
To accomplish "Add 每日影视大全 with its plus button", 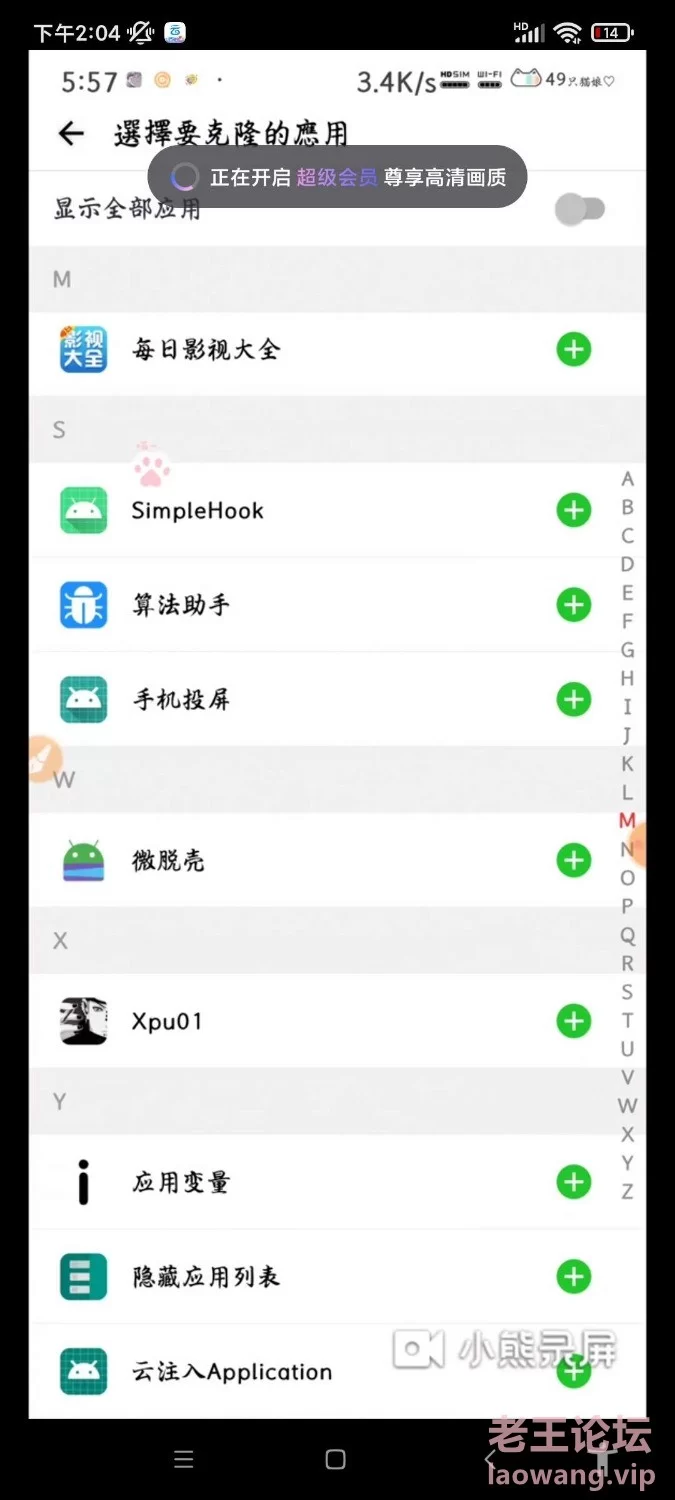I will pyautogui.click(x=574, y=350).
